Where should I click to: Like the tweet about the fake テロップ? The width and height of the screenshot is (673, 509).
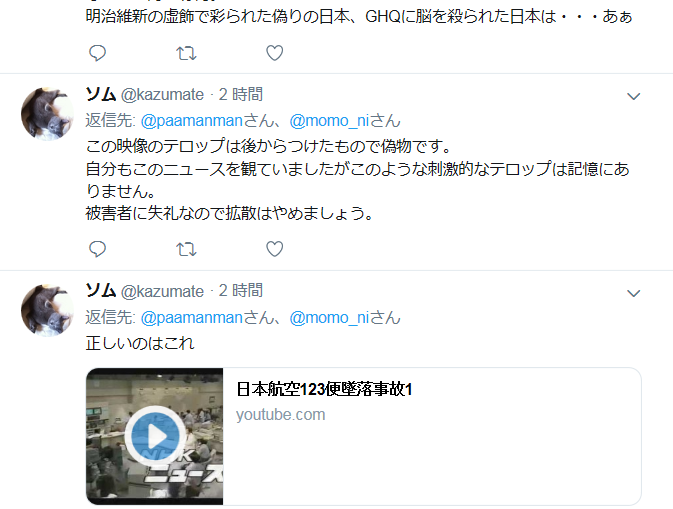(274, 249)
